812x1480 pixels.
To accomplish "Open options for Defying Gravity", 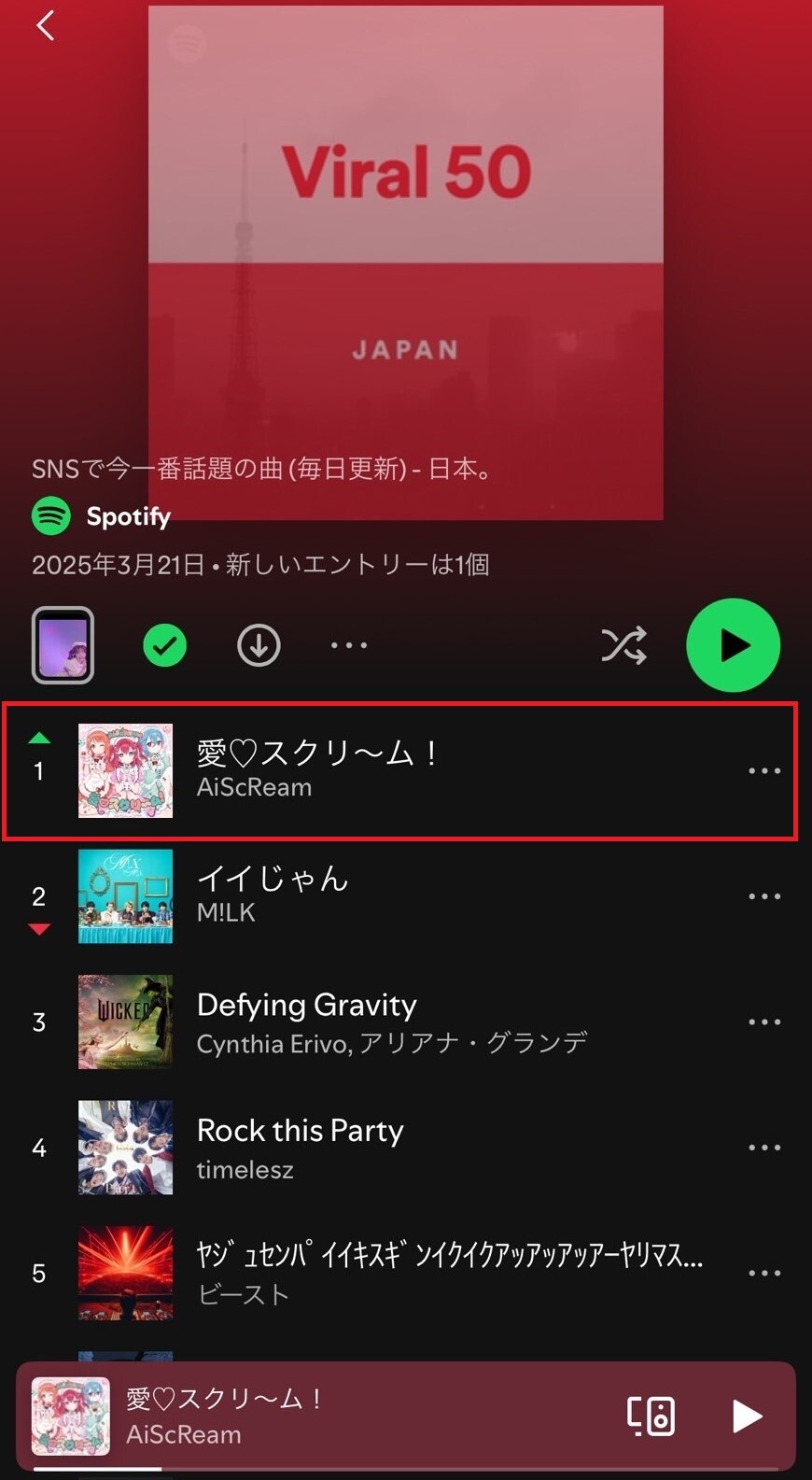I will coord(764,1022).
